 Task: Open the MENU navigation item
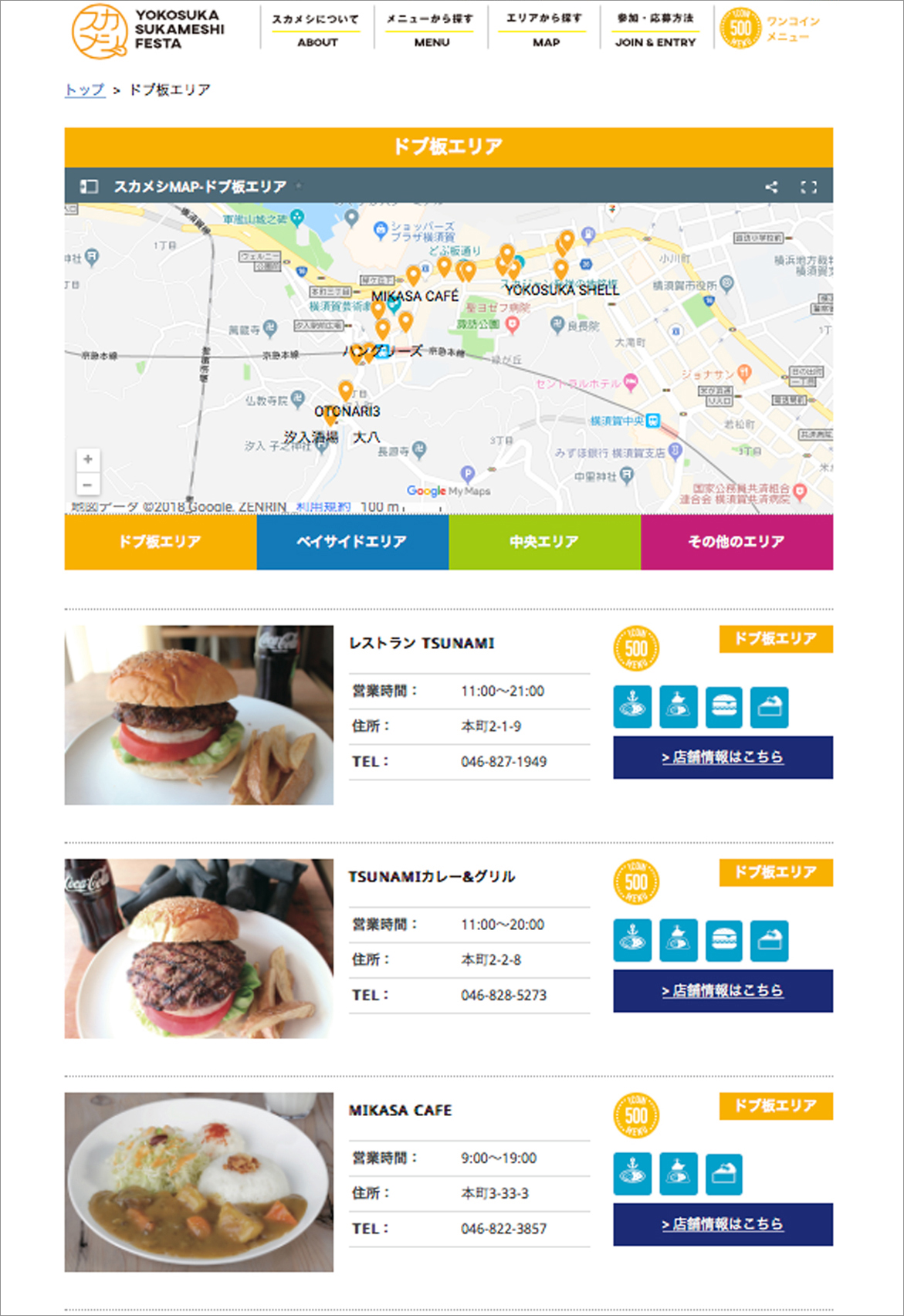[431, 29]
